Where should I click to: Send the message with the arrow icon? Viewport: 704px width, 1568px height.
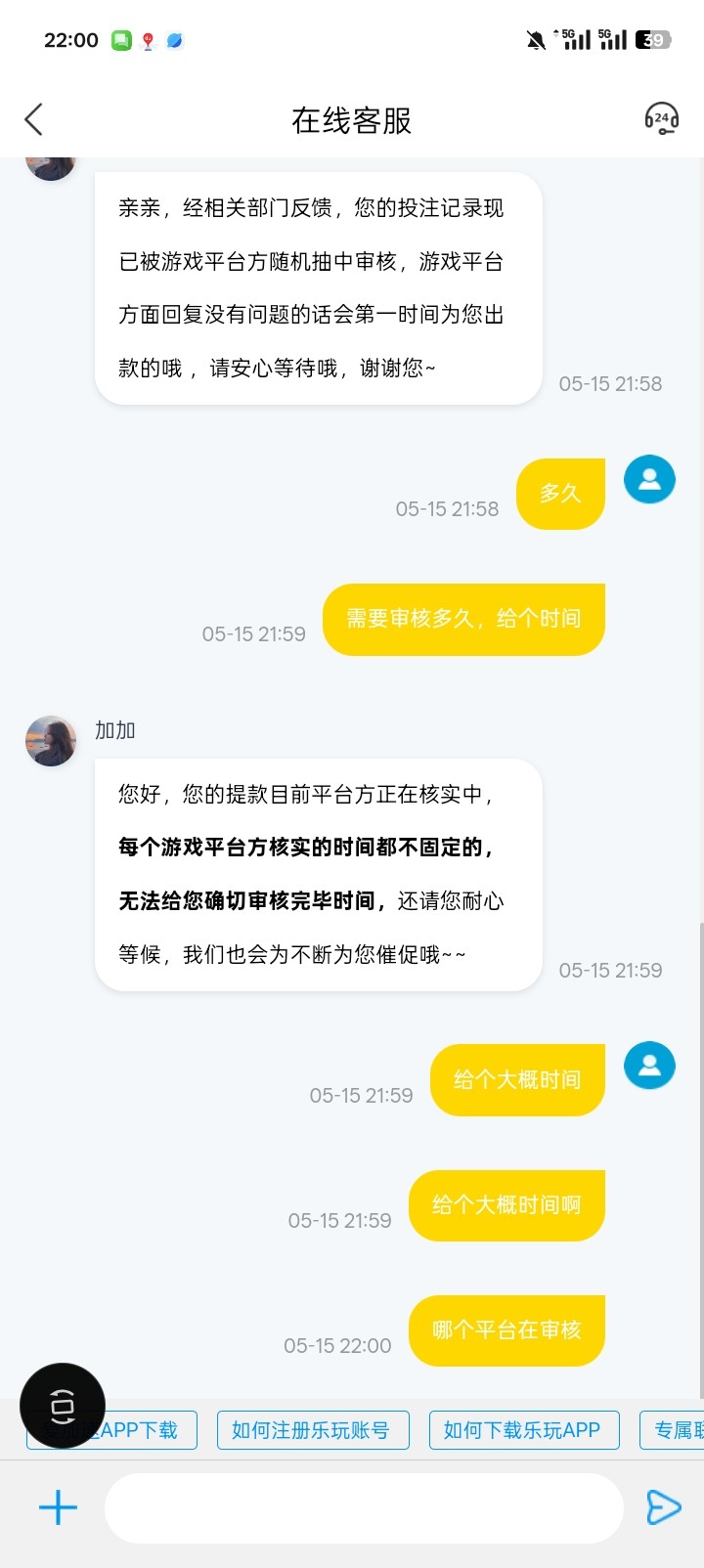click(x=664, y=1507)
